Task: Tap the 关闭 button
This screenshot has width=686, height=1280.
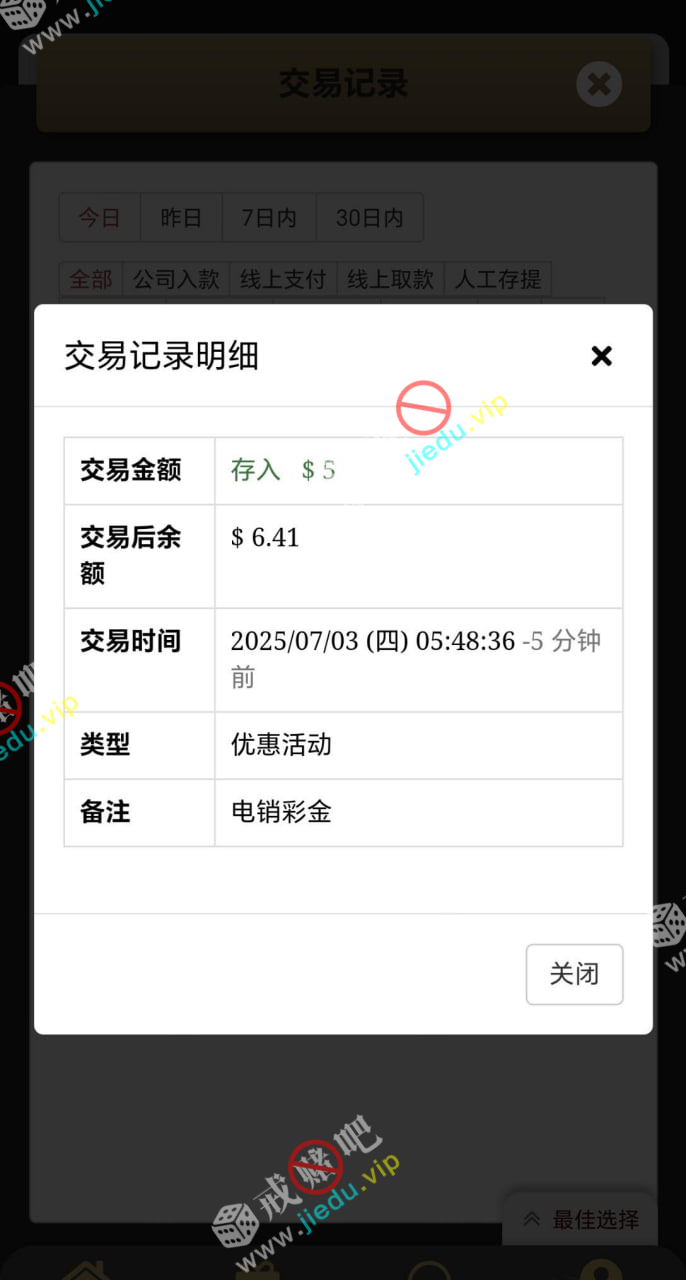Action: point(574,974)
